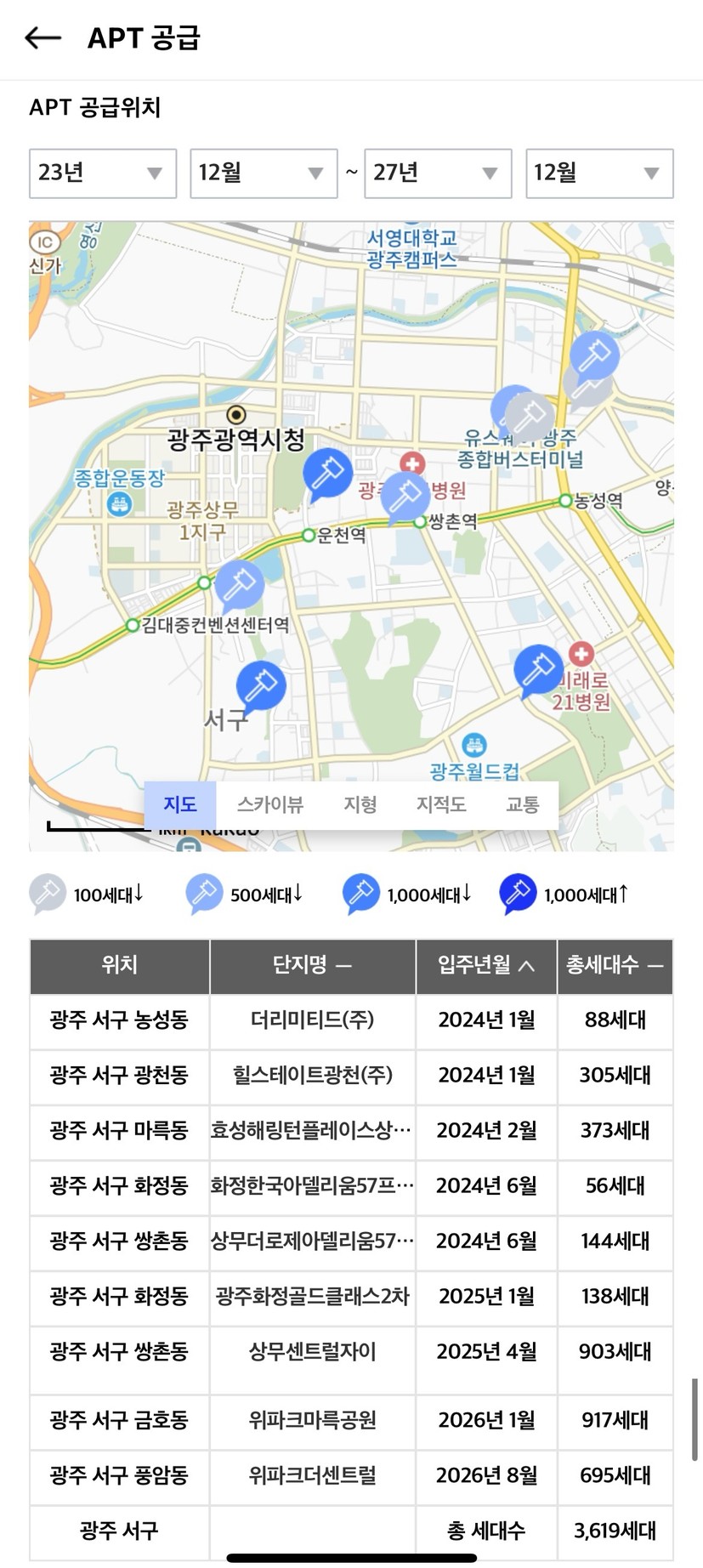Image resolution: width=703 pixels, height=1568 pixels.
Task: Tap the supply marker near 운천역
Action: [327, 473]
